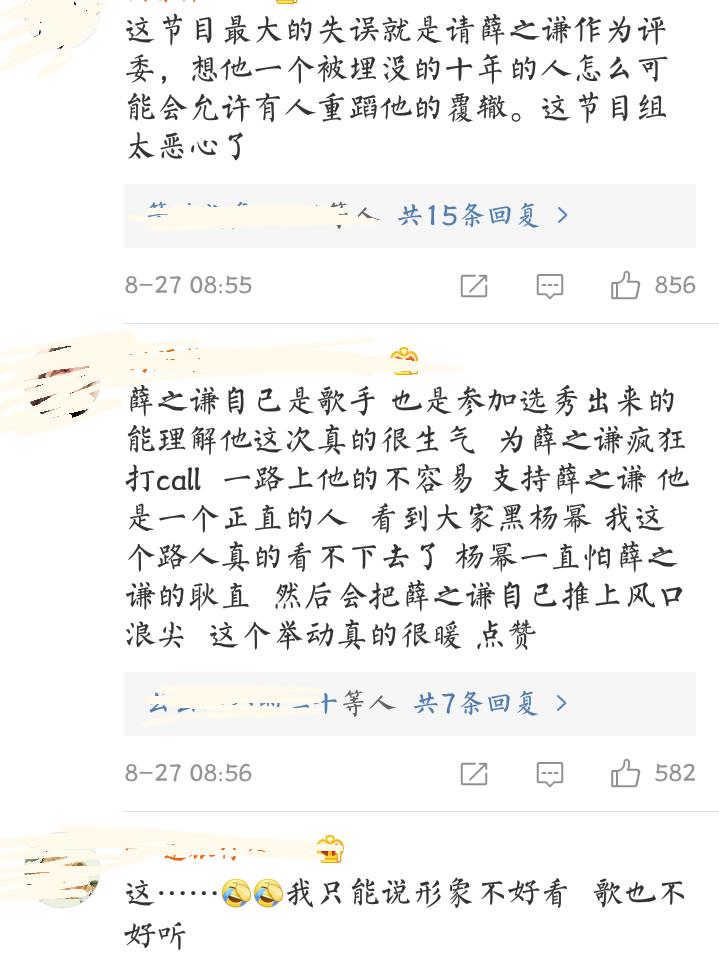Like the comment with 856 likes
The image size is (719, 958).
[626, 286]
